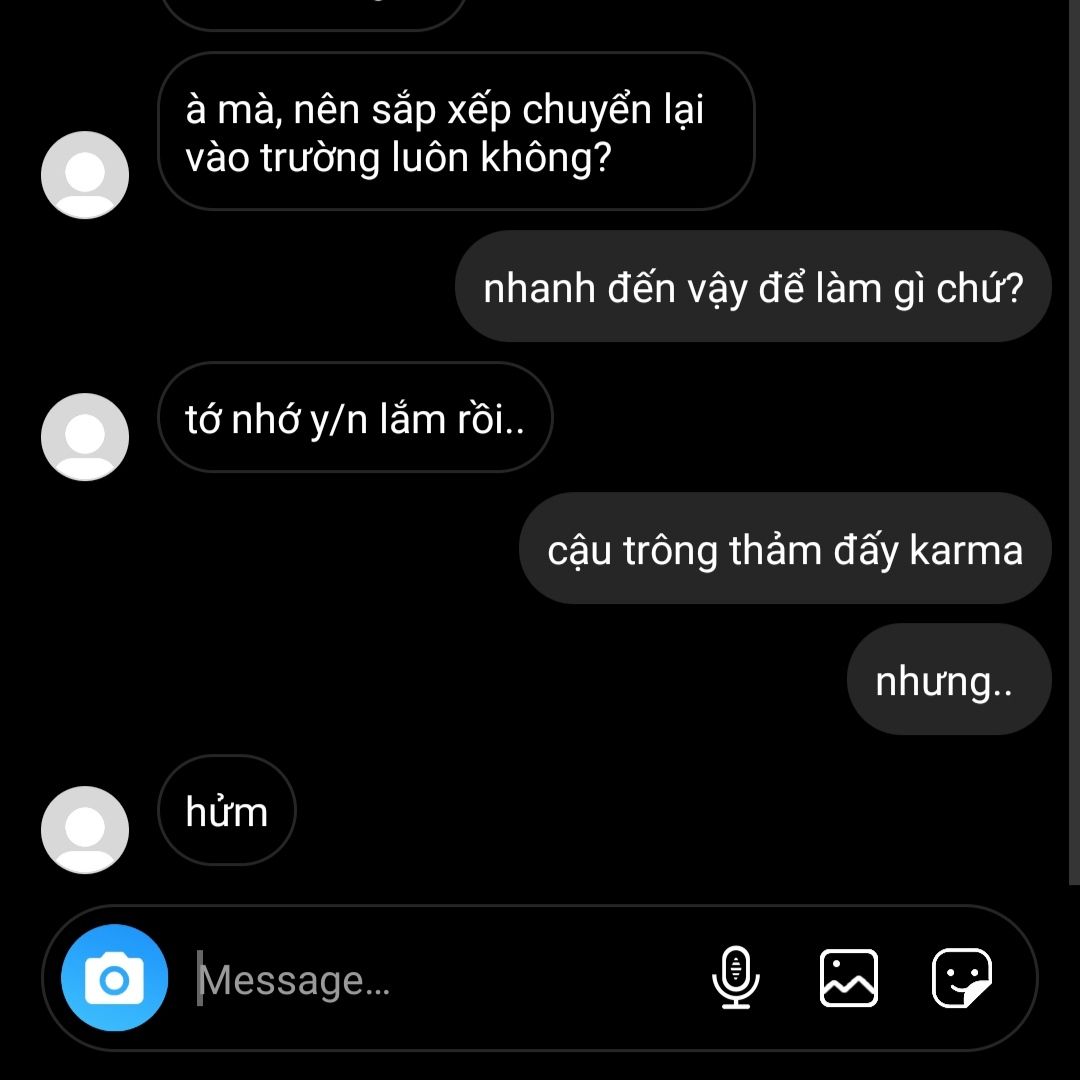Screen dimensions: 1080x1080
Task: View profile from avatar beside "à mà, nên sắp xếp"
Action: click(85, 174)
